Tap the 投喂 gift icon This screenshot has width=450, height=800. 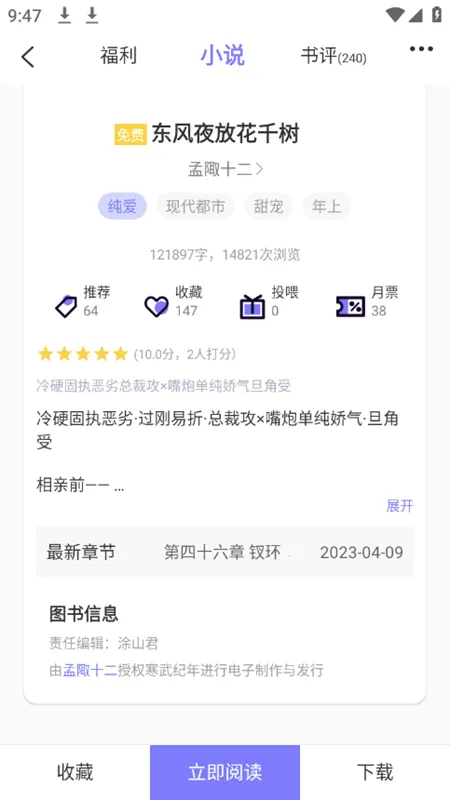253,307
